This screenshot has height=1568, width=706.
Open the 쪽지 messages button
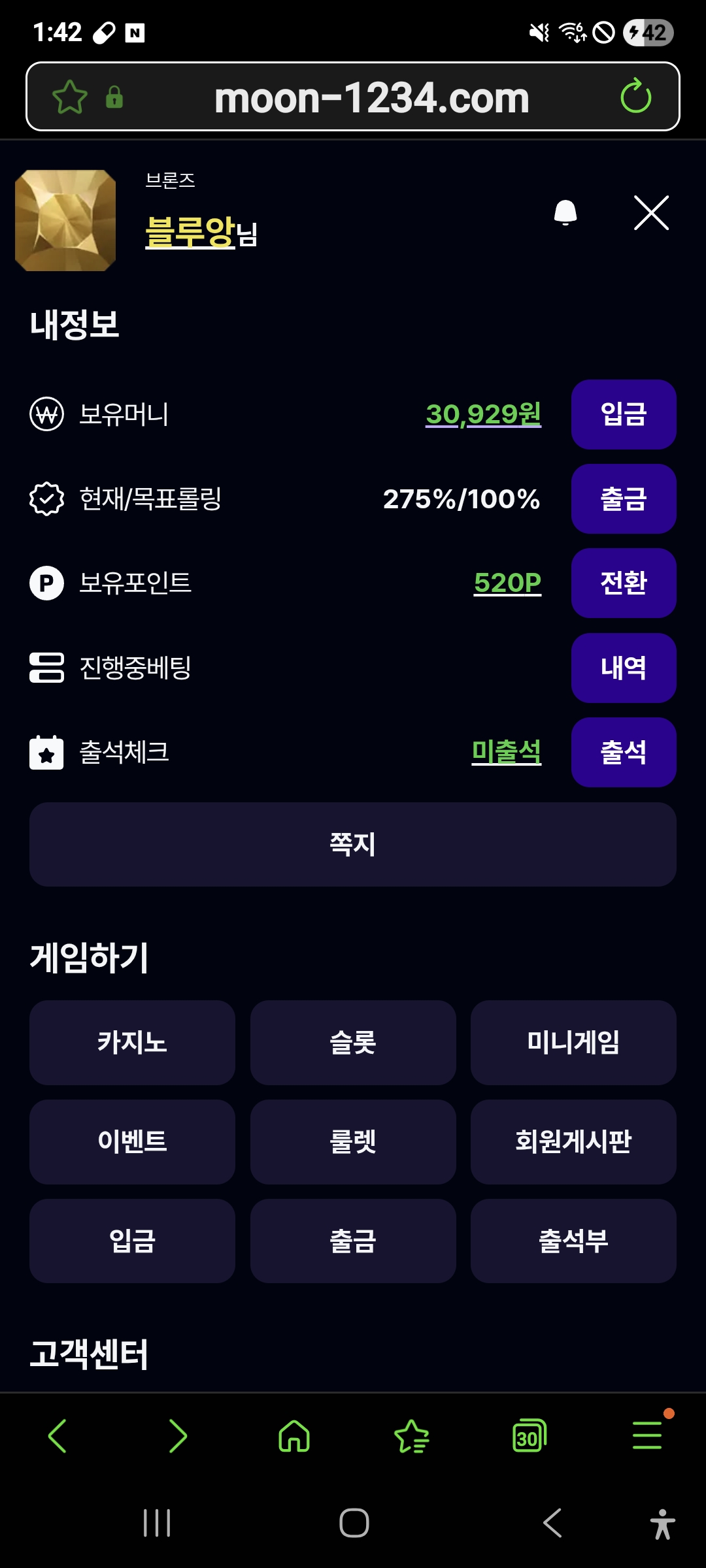pos(353,844)
